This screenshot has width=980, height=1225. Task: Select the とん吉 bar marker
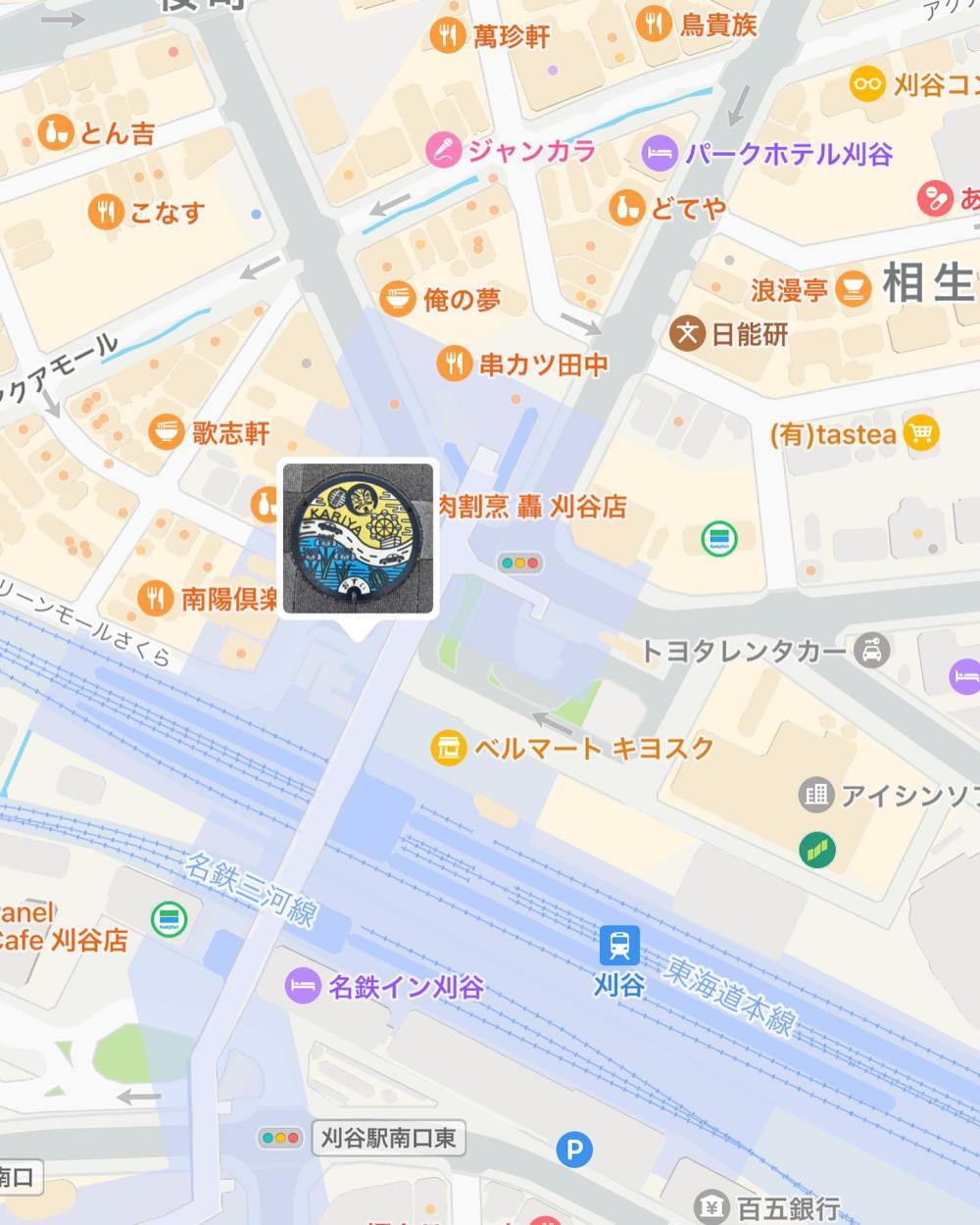55,132
